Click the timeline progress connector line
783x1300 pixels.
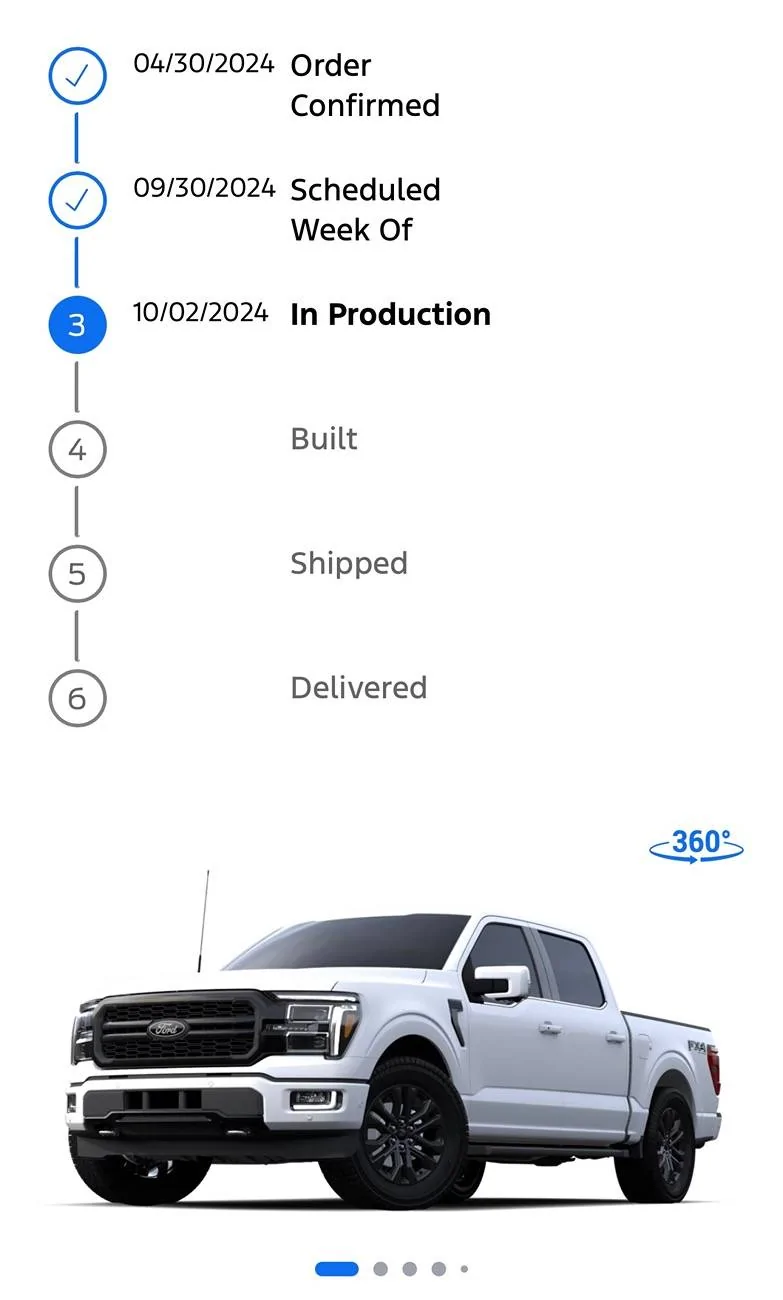(78, 137)
